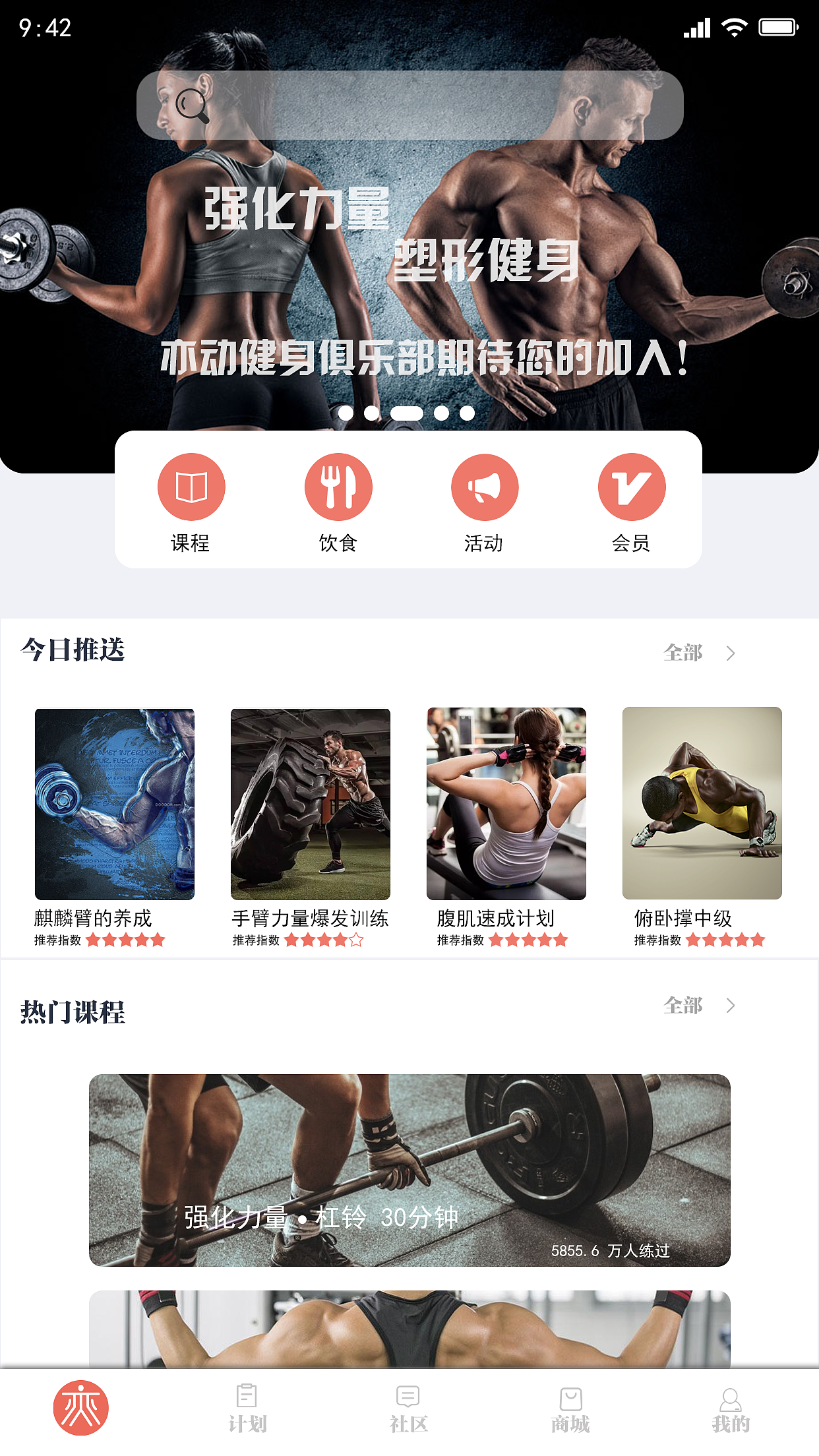Image resolution: width=819 pixels, height=1456 pixels.
Task: View all items in 今日推送
Action: 698,653
